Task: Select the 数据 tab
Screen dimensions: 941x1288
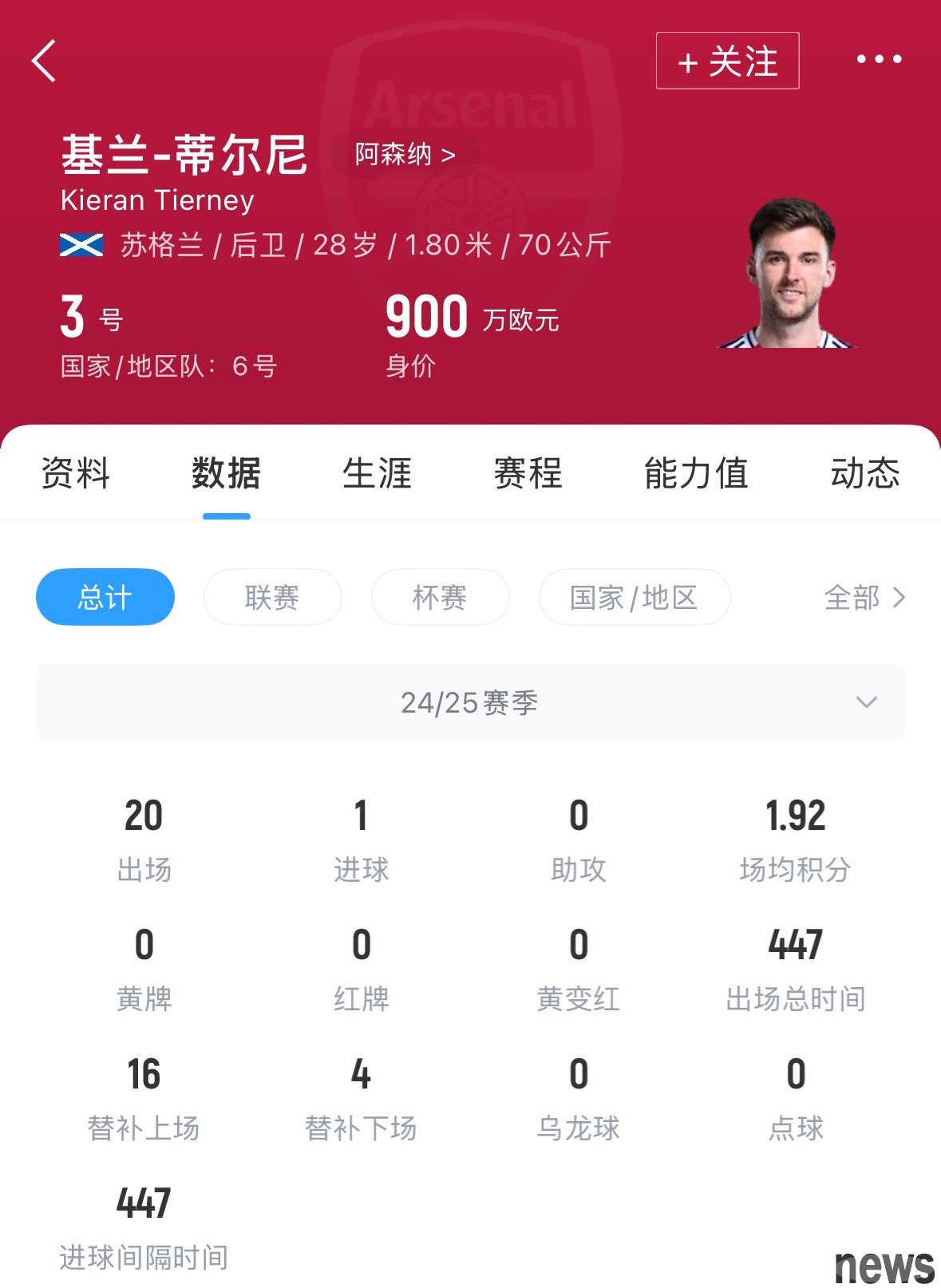Action: pos(226,473)
